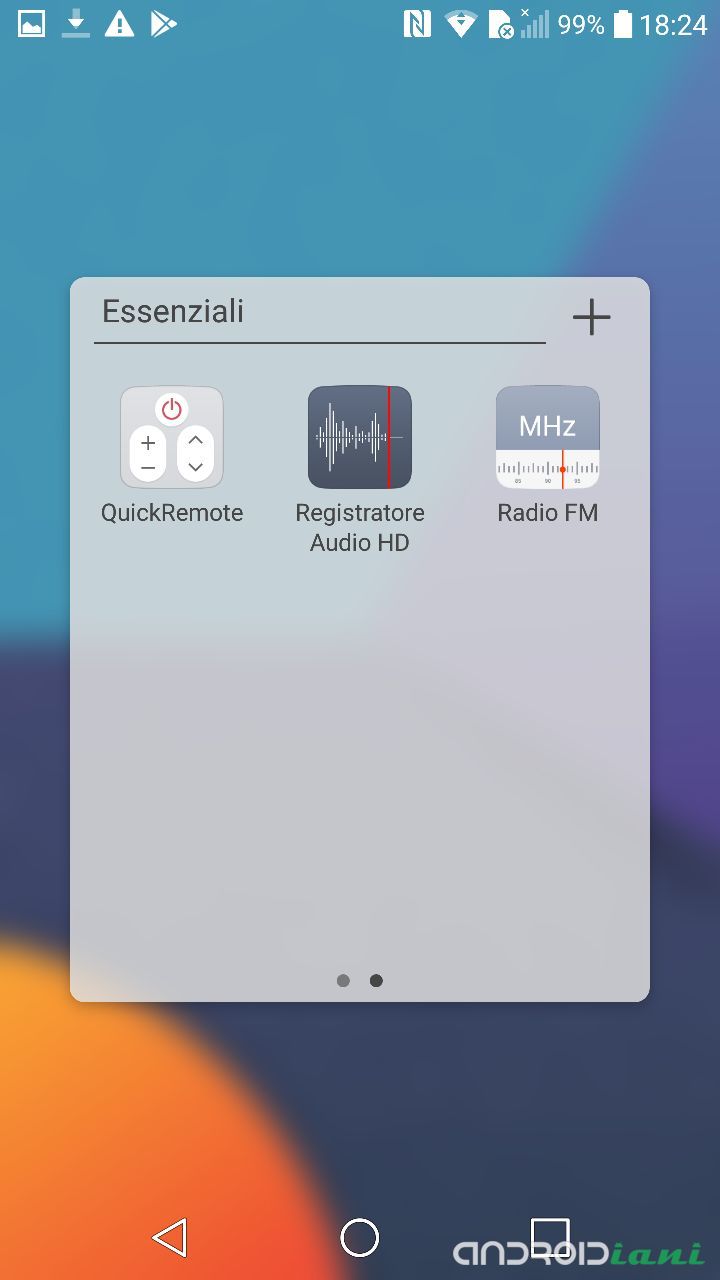
Task: Tap the system back button
Action: pos(170,1238)
